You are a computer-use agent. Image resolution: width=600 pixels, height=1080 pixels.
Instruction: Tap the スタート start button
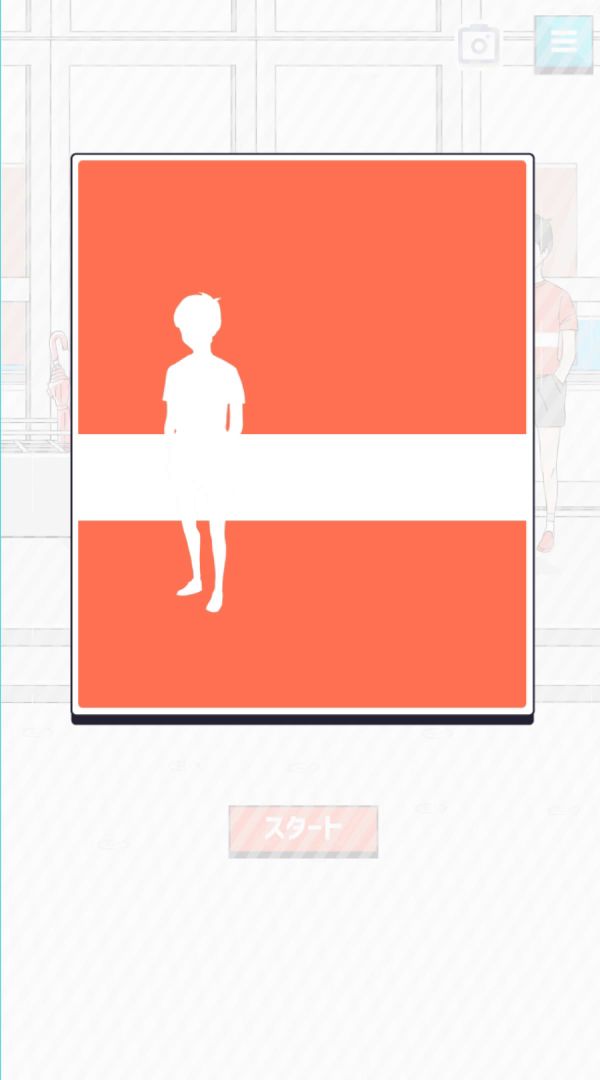coord(303,829)
